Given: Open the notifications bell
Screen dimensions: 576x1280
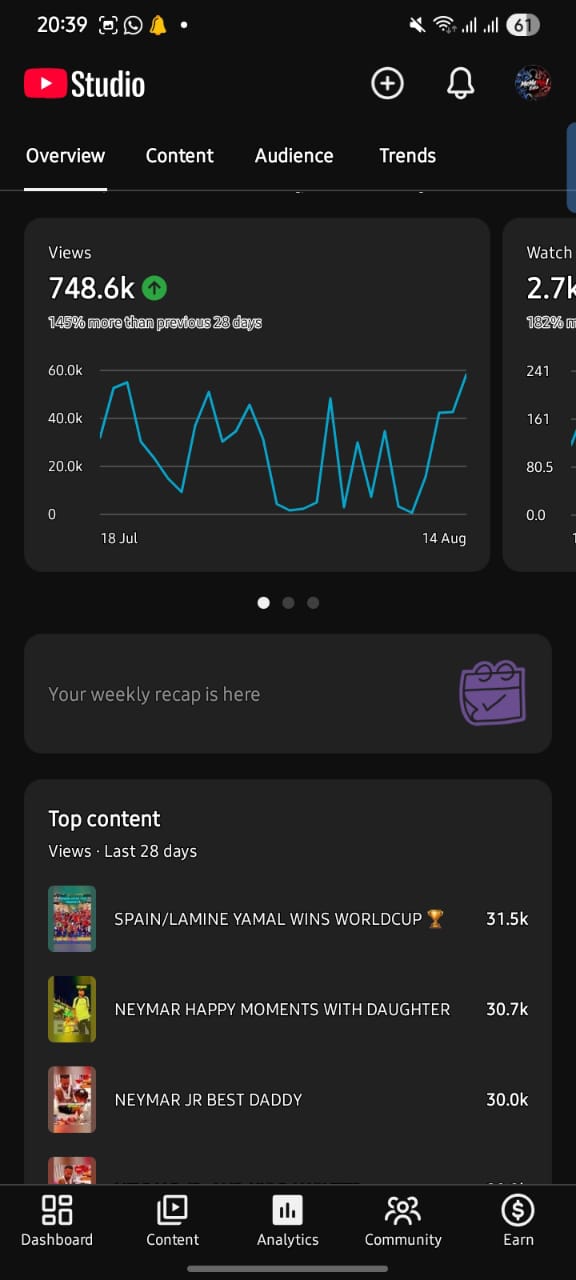Looking at the screenshot, I should pos(460,84).
